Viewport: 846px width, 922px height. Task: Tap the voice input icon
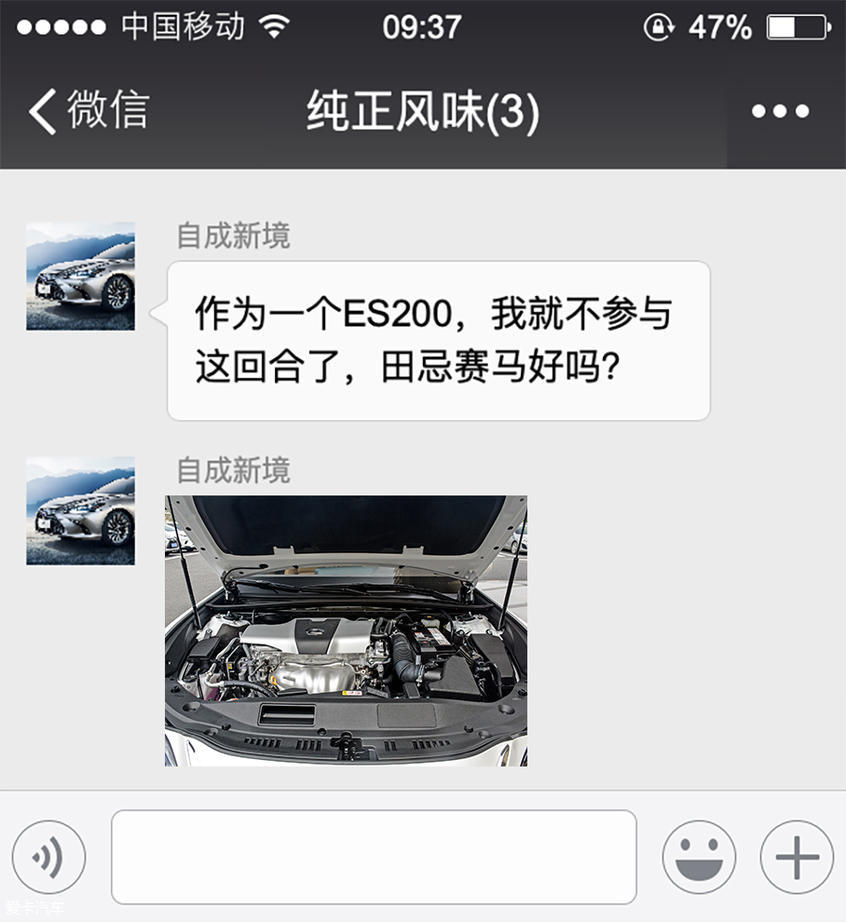[48, 857]
